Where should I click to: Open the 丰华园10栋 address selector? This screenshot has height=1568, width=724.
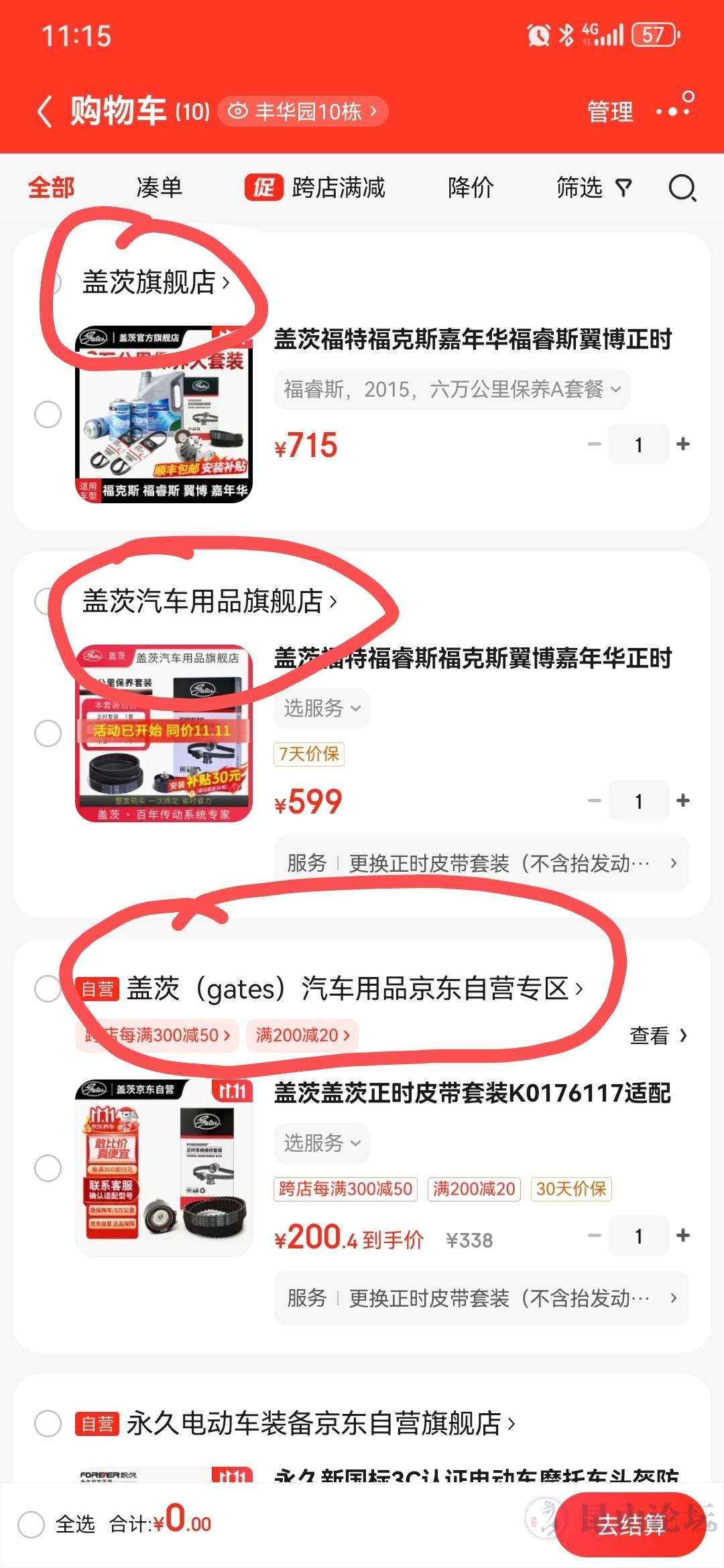303,111
